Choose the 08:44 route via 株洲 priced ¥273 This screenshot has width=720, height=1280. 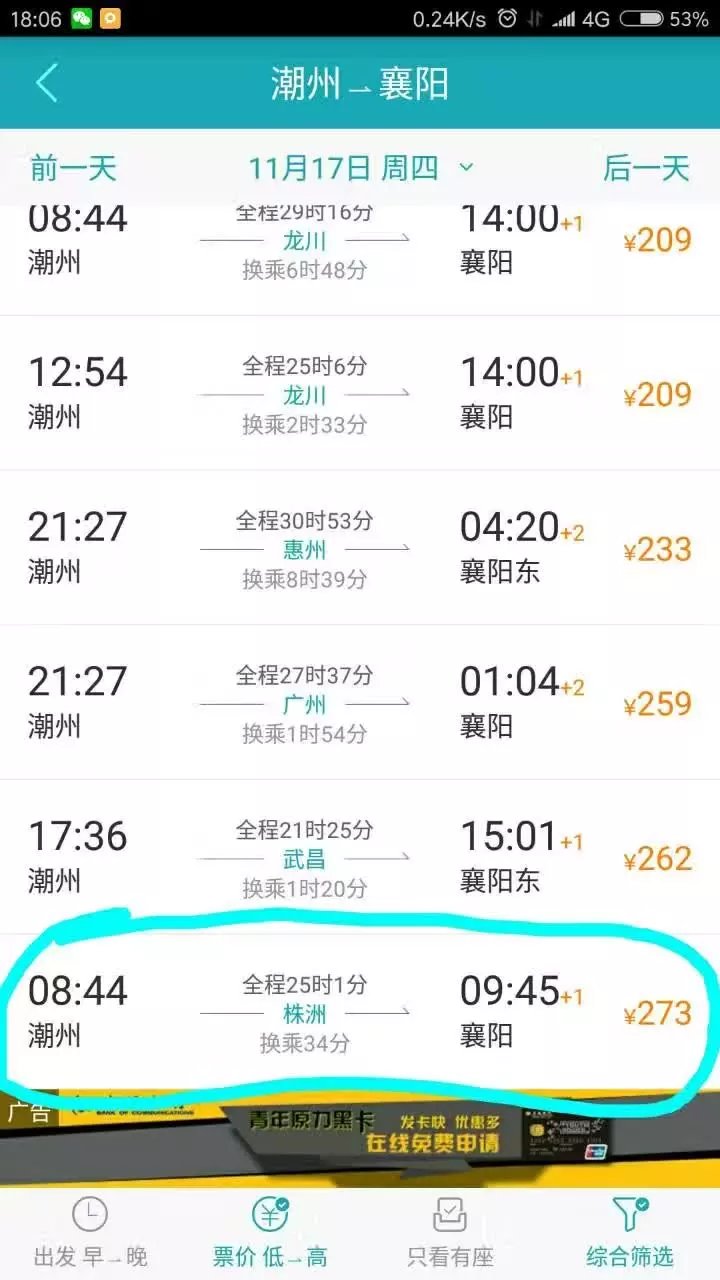tap(360, 1013)
